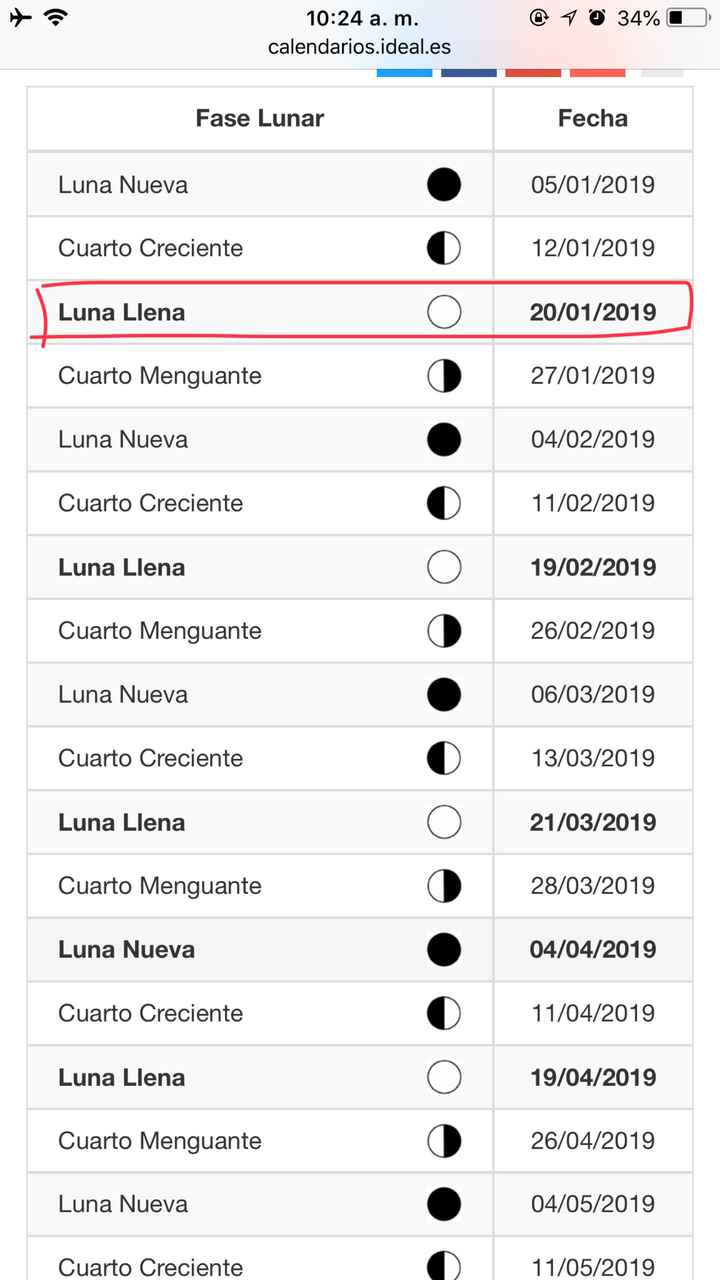Open the calendarios.ideal.es address bar
This screenshot has height=1280, width=720.
(x=359, y=46)
